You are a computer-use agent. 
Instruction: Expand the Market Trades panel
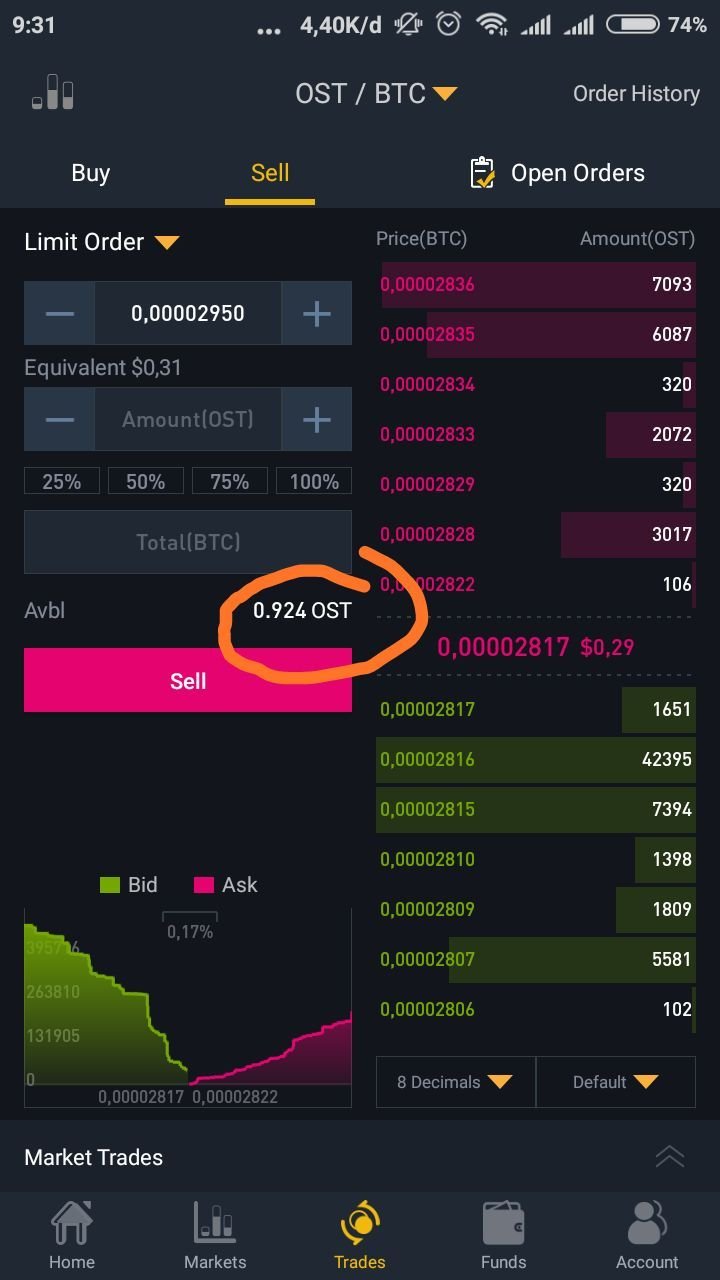(x=669, y=1157)
